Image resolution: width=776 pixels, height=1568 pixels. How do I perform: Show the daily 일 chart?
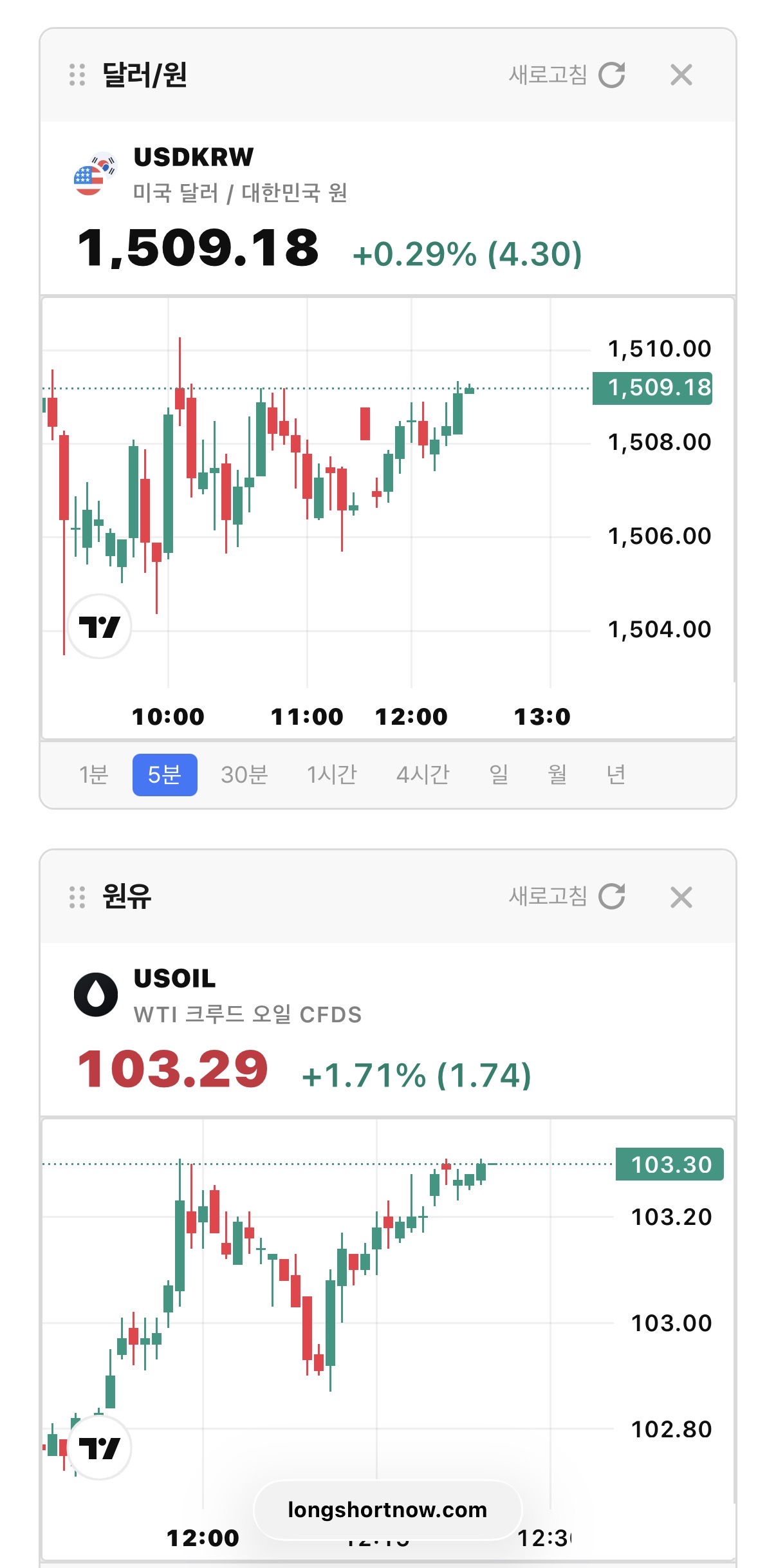pos(499,774)
